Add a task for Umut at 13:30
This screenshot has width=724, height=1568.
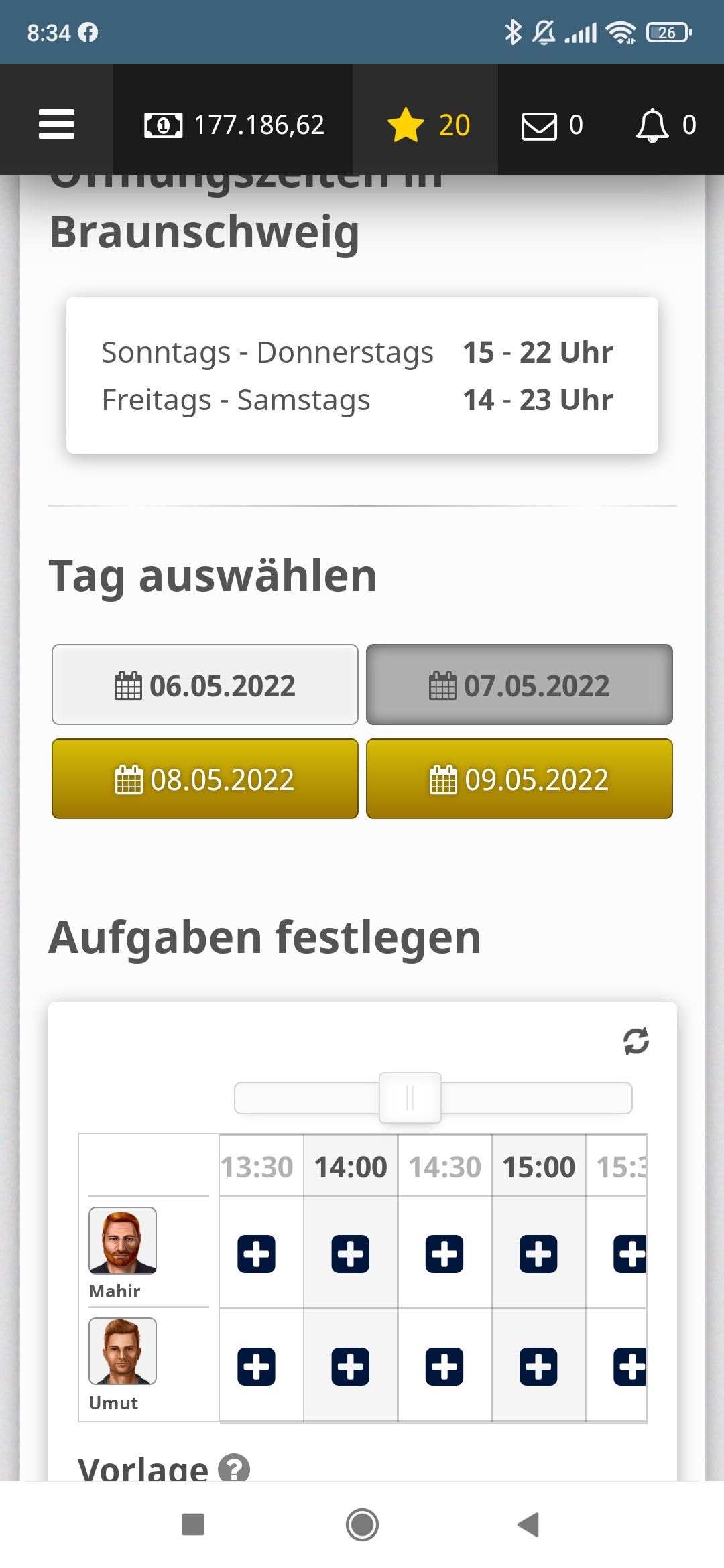tap(256, 1366)
